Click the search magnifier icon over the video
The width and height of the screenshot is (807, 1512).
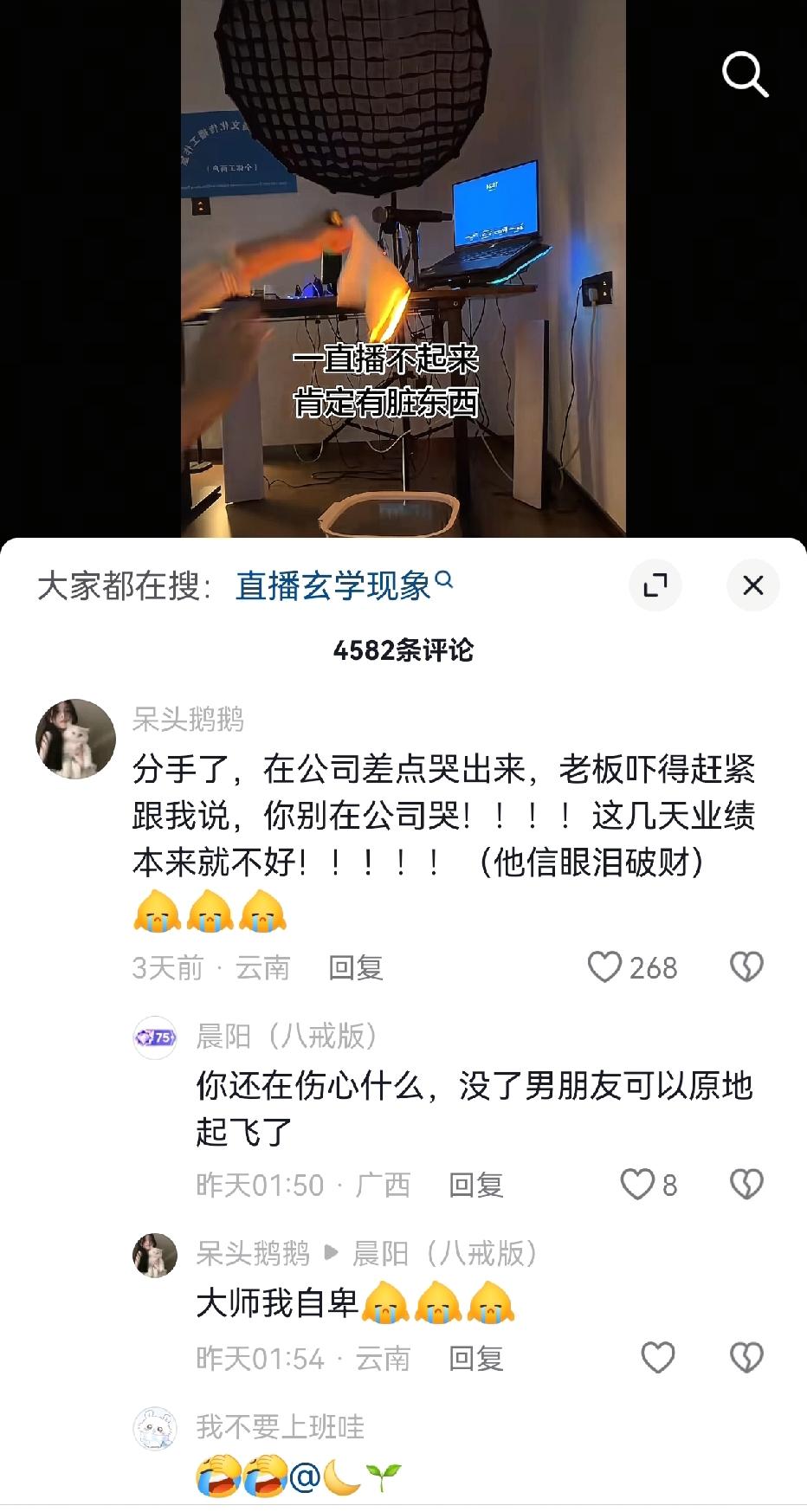(x=745, y=74)
